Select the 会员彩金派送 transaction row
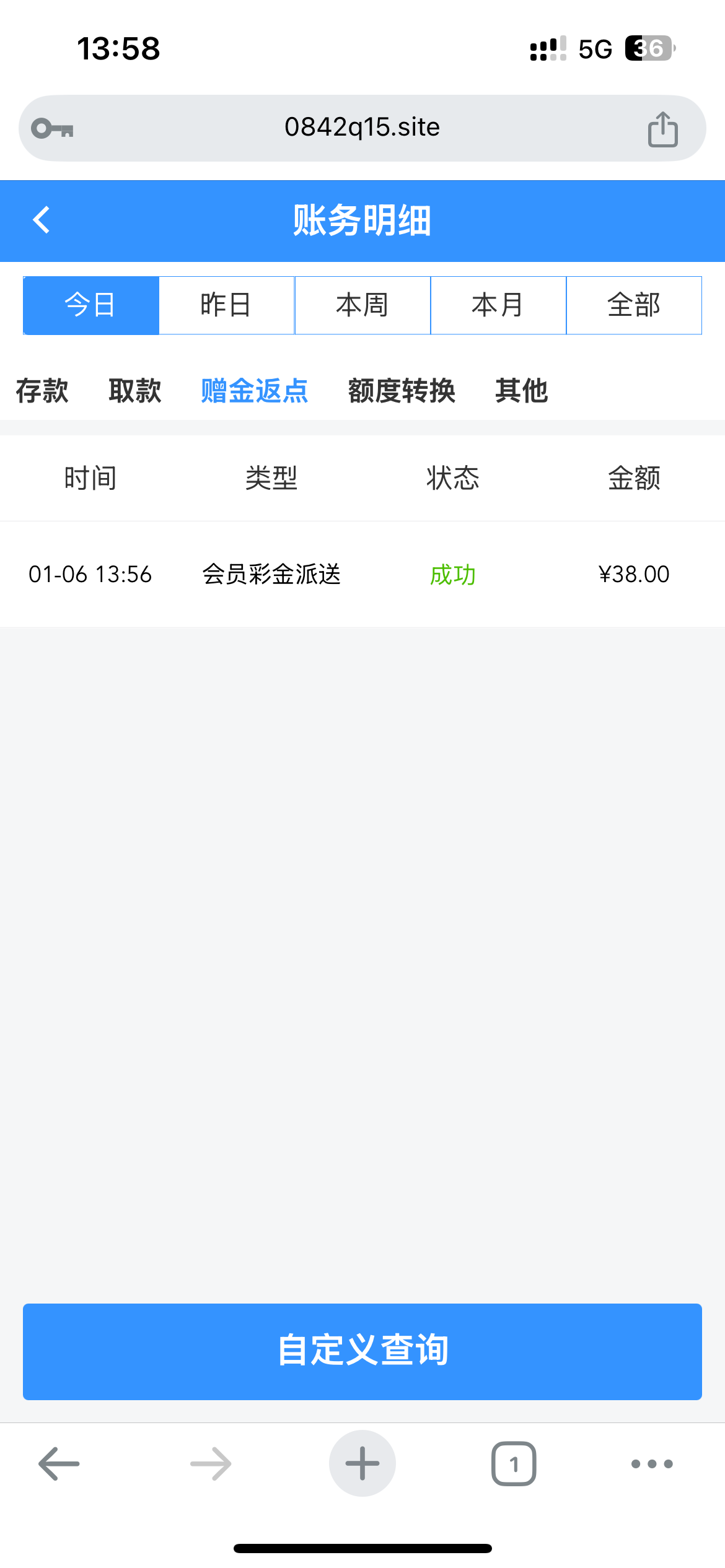Screen dimensions: 725x1568 tap(271, 575)
